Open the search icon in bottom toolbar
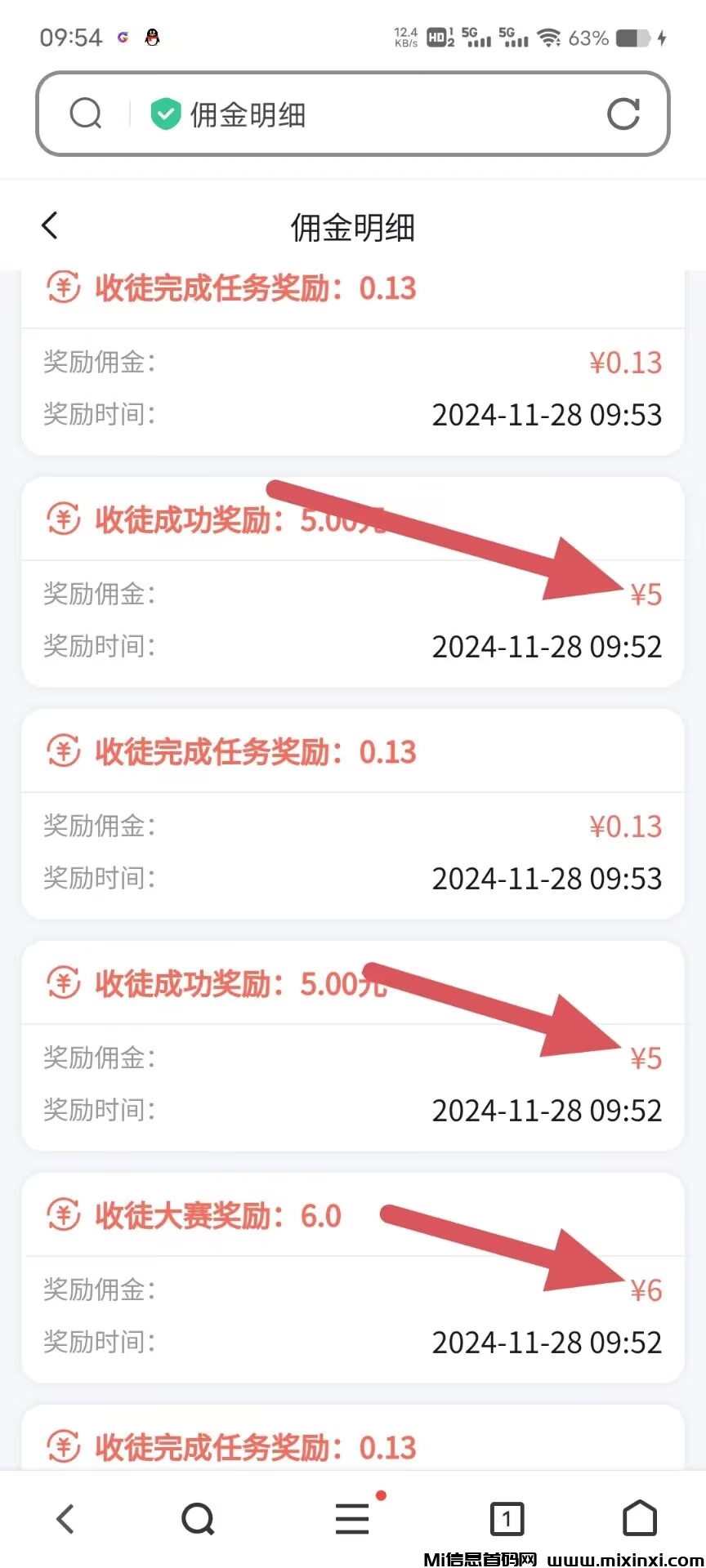The width and height of the screenshot is (706, 1568). click(198, 1519)
